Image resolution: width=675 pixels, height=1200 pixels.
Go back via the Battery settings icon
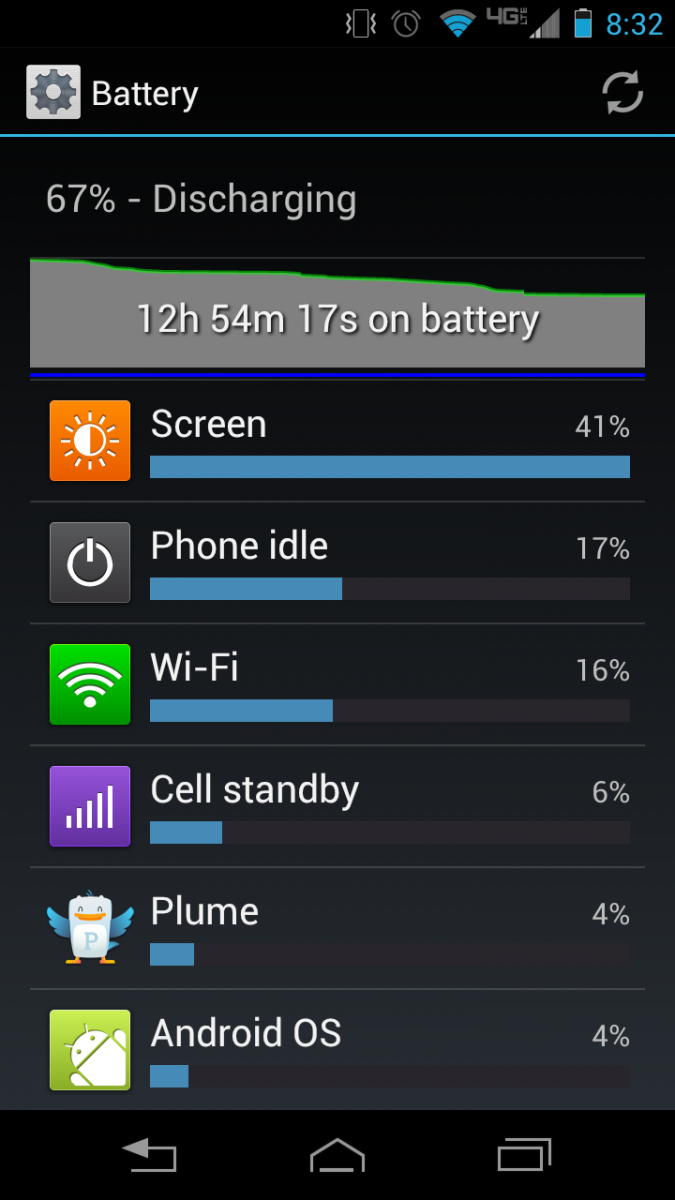pos(52,94)
